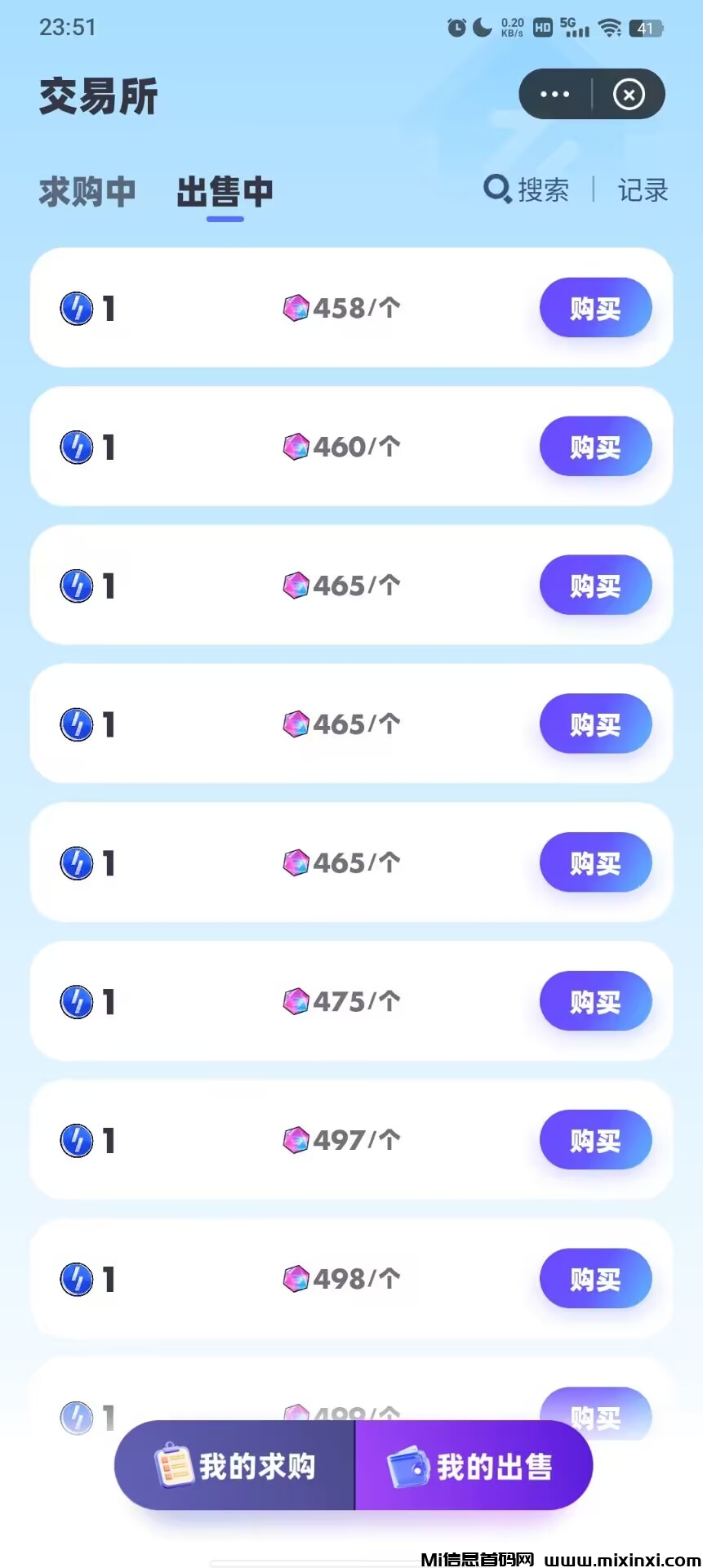This screenshot has width=703, height=1568.
Task: Buy the item listed at 498/个
Action: [x=595, y=1279]
